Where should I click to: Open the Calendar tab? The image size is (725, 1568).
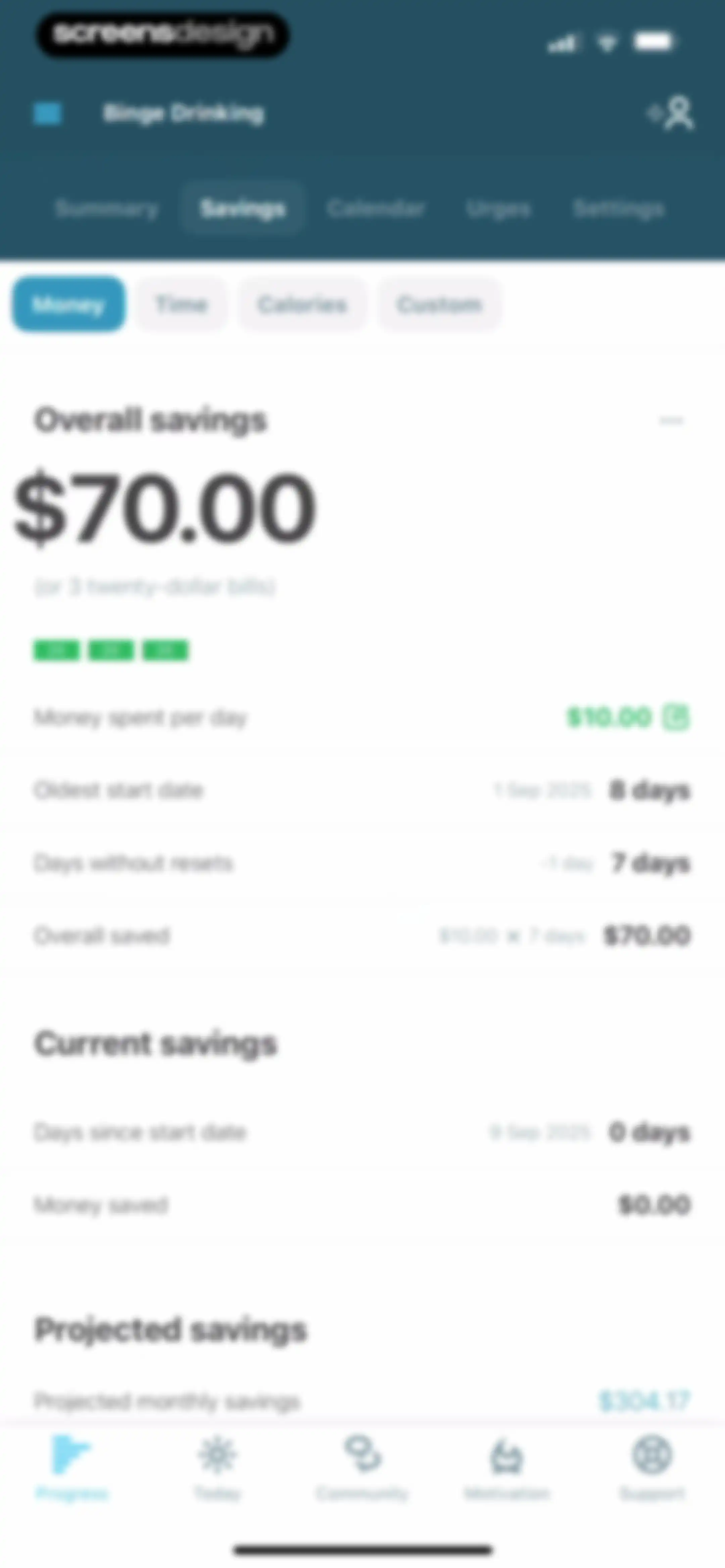coord(376,209)
